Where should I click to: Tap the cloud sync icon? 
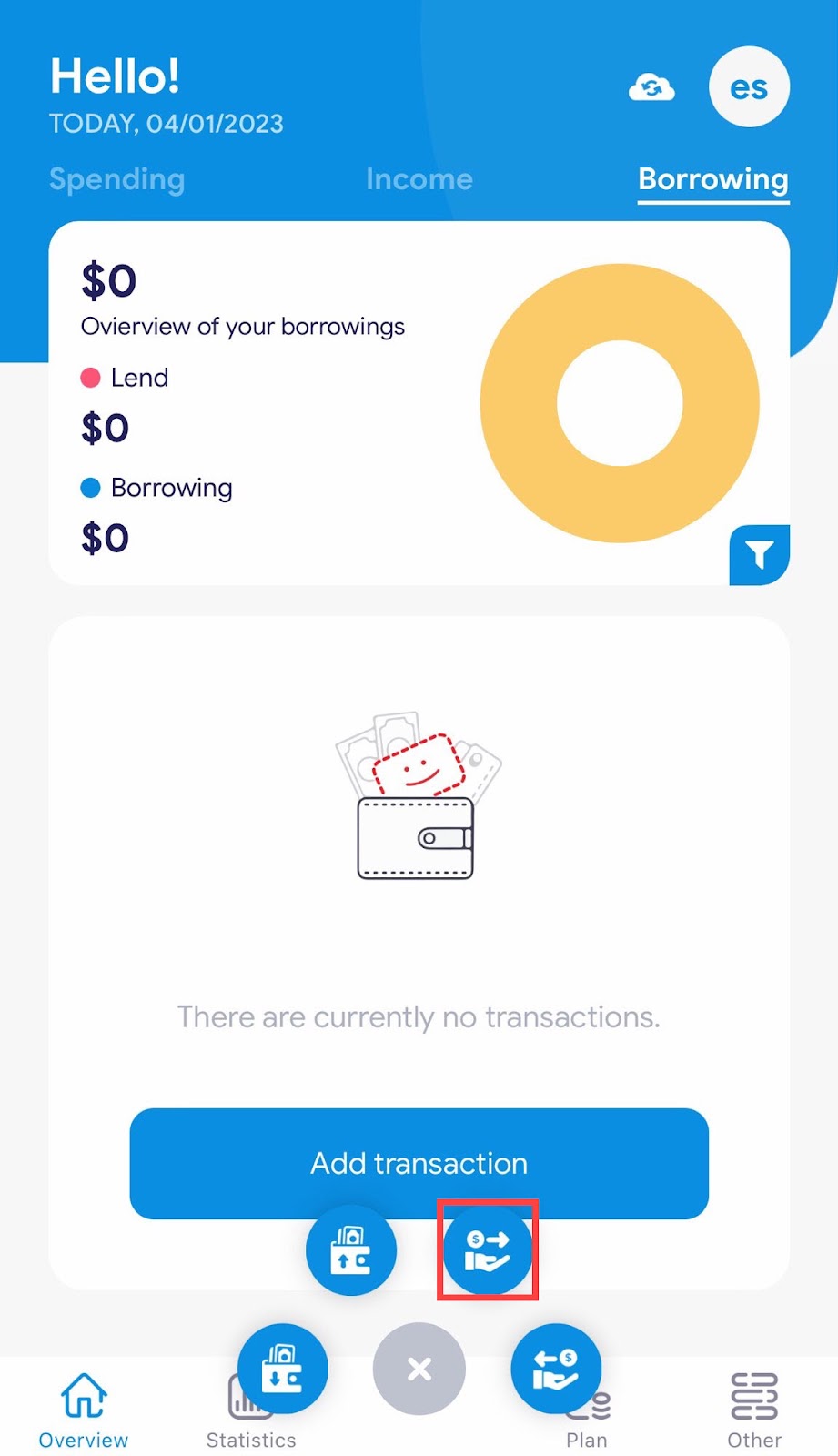651,88
